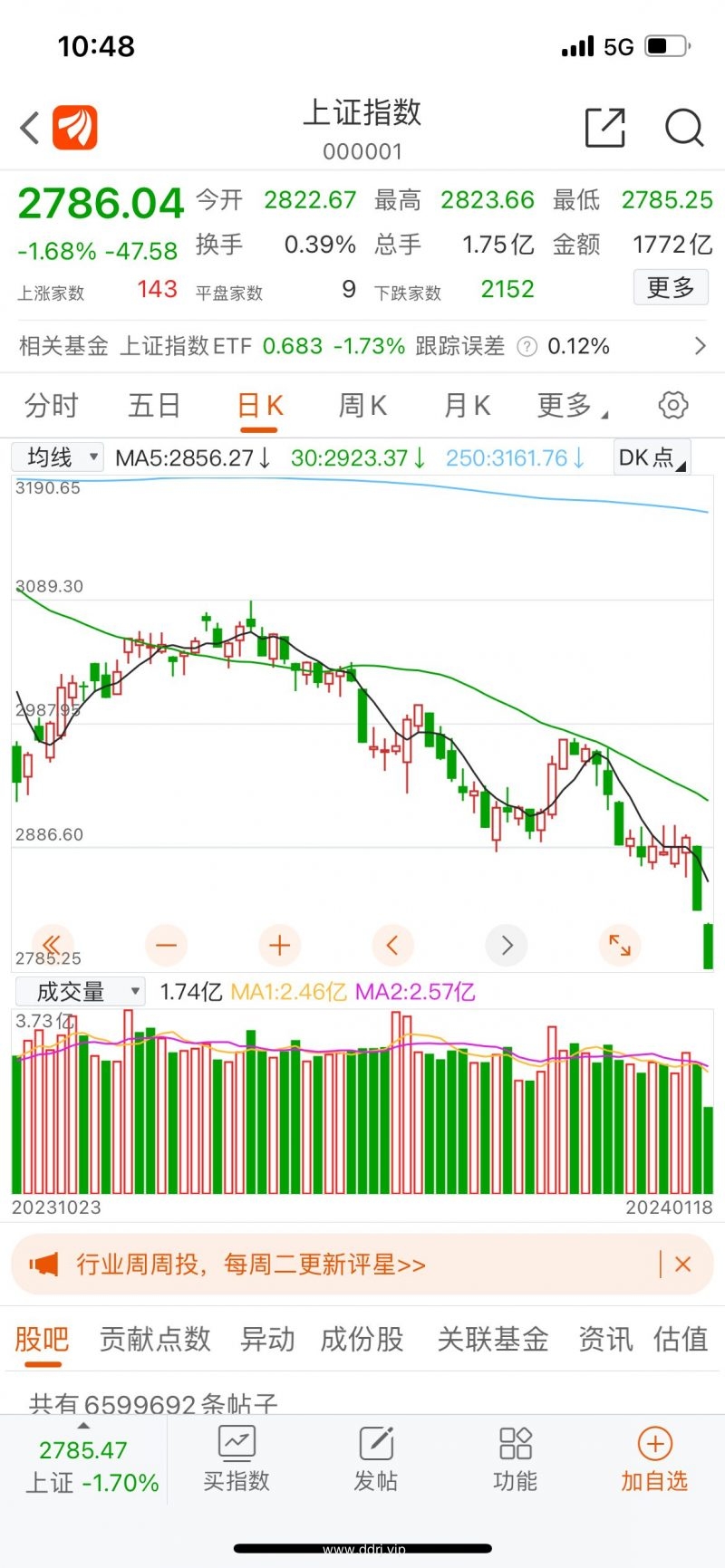
Task: Tap 加自选 to add to watchlist
Action: coord(654,1459)
